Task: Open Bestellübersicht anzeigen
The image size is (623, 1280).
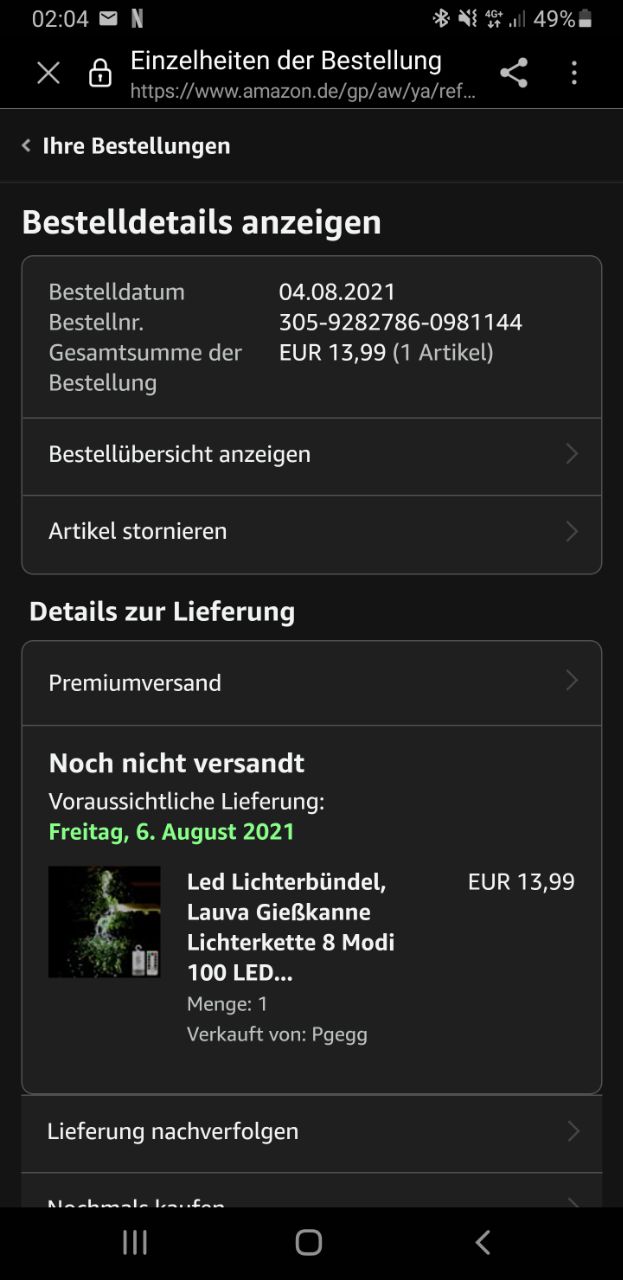Action: click(311, 454)
